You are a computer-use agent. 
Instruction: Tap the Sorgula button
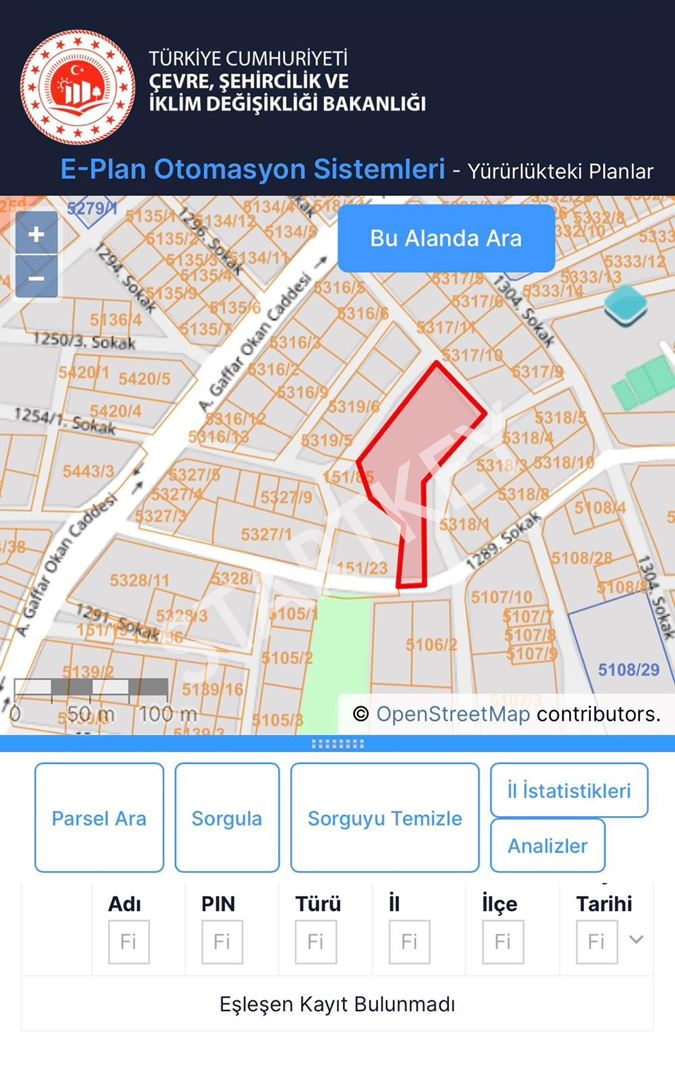tap(227, 818)
